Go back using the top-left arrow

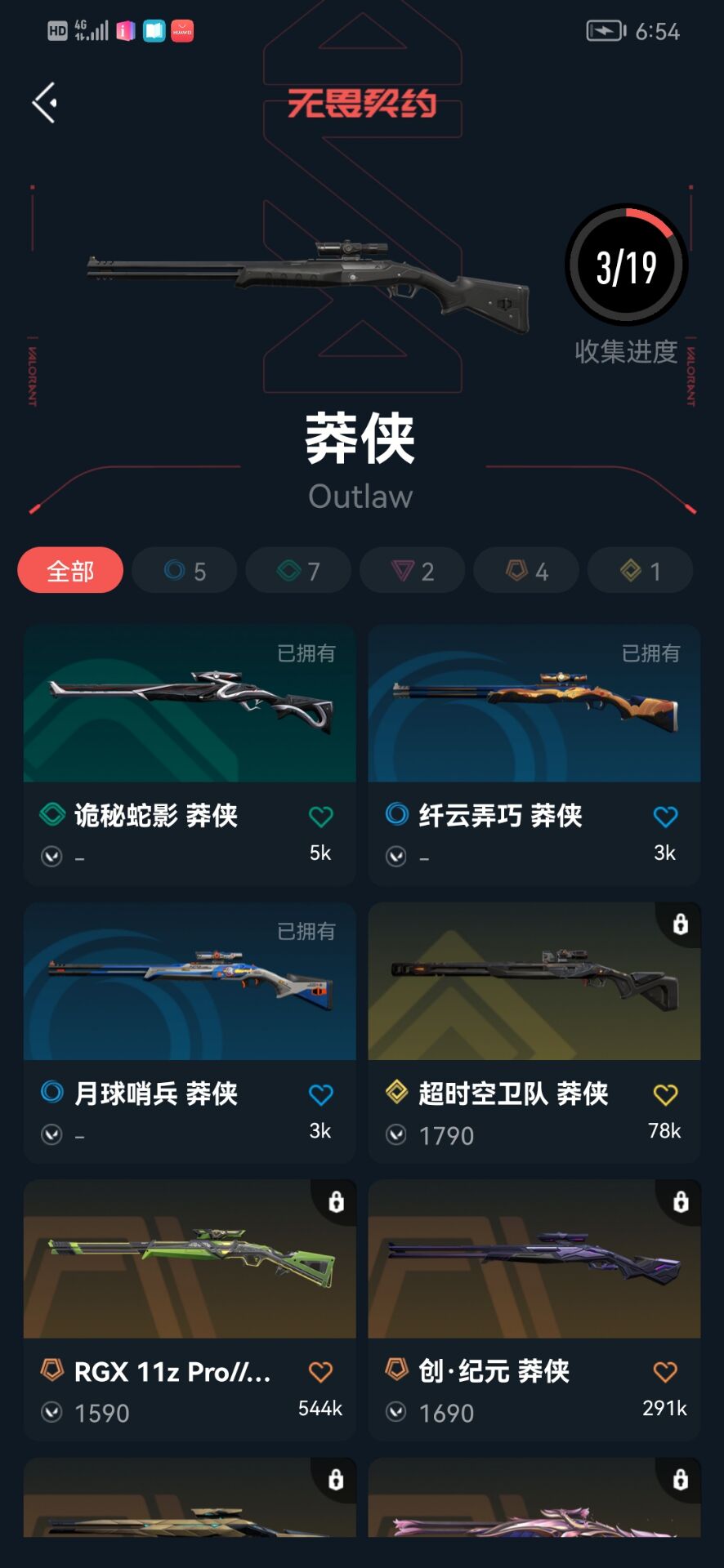(x=45, y=103)
